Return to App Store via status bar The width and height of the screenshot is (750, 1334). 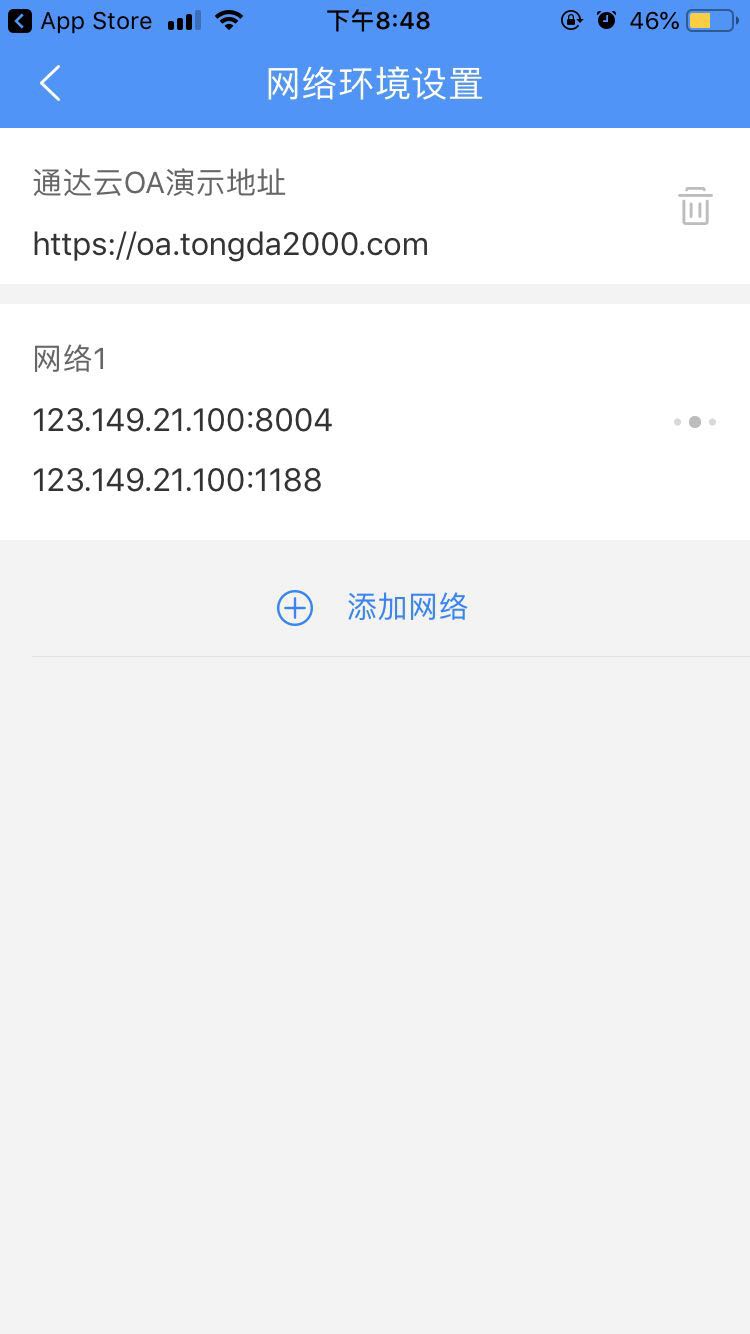pyautogui.click(x=80, y=20)
